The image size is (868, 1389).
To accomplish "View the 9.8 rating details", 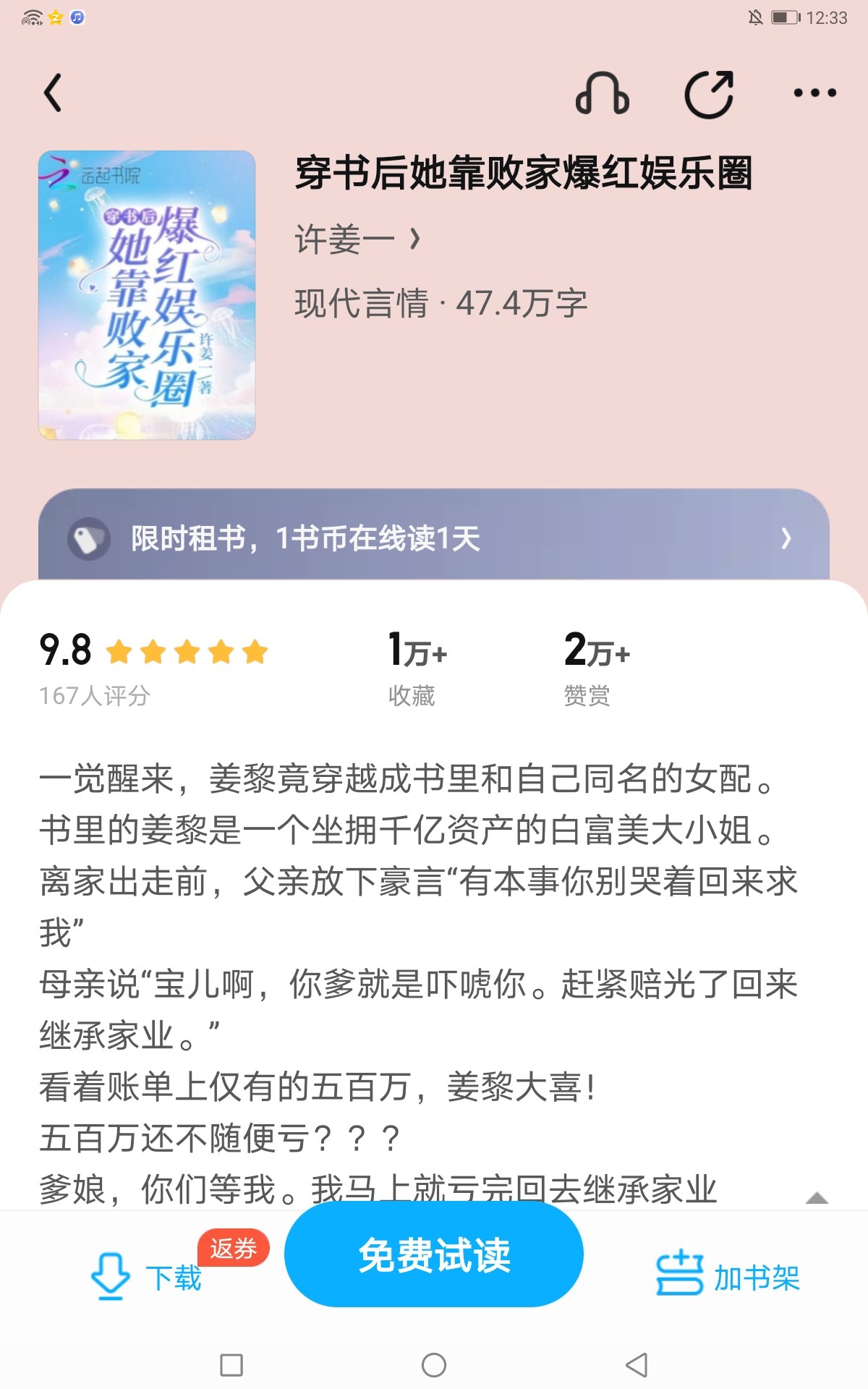I will point(154,666).
